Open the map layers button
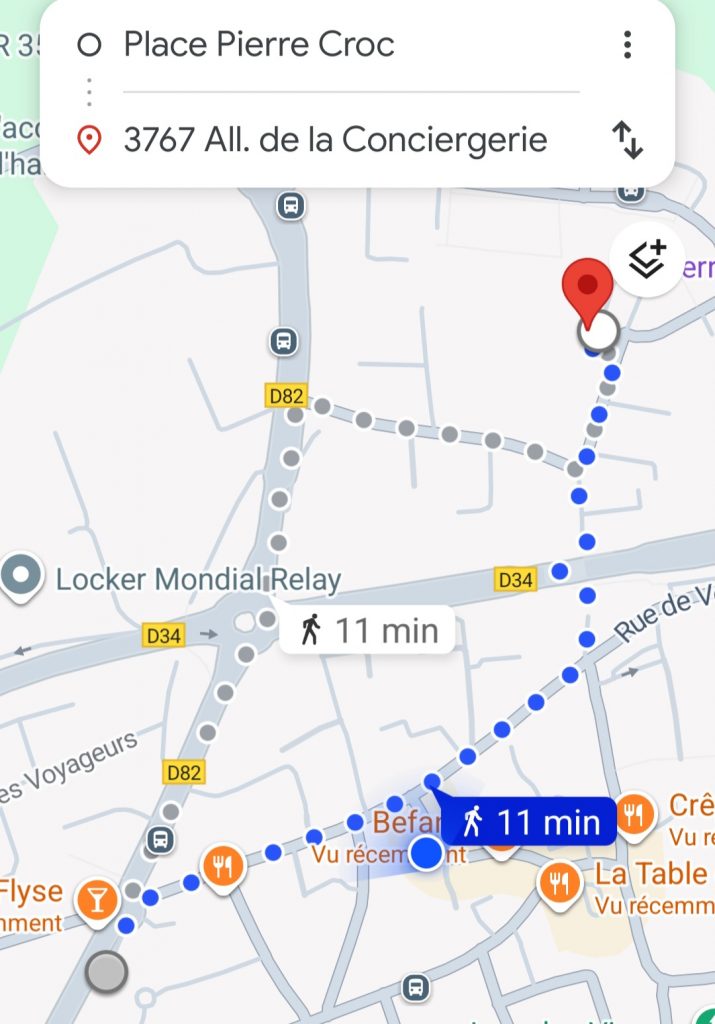This screenshot has height=1024, width=715. point(647,260)
